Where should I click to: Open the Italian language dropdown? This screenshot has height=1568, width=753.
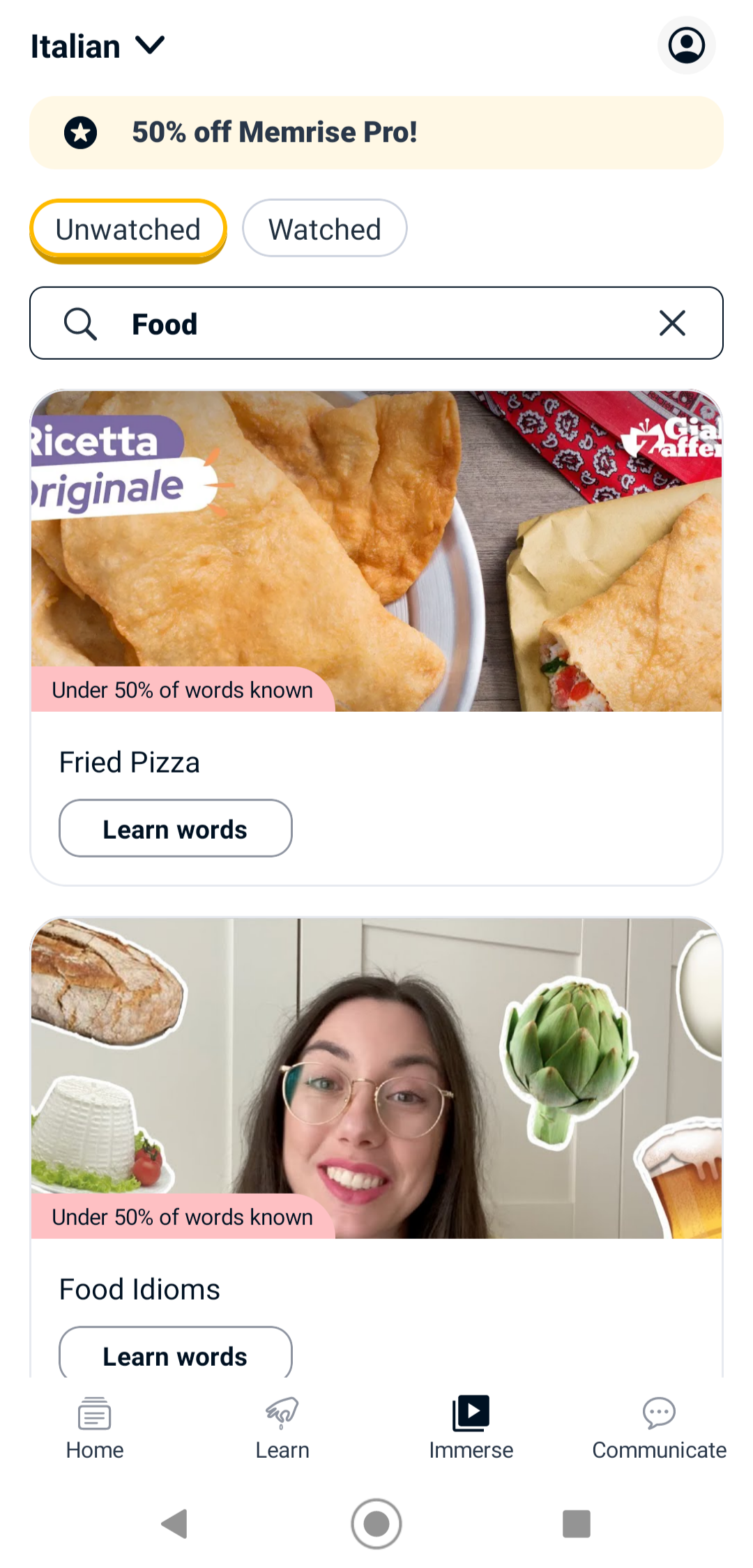[x=98, y=46]
